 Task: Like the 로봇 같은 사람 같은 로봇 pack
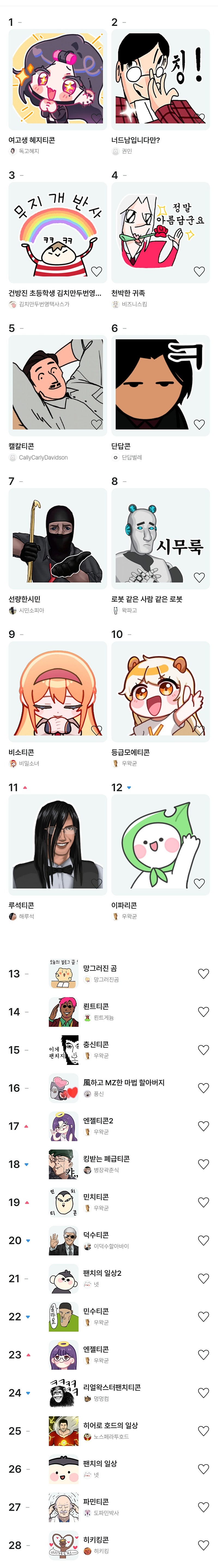pyautogui.click(x=199, y=577)
